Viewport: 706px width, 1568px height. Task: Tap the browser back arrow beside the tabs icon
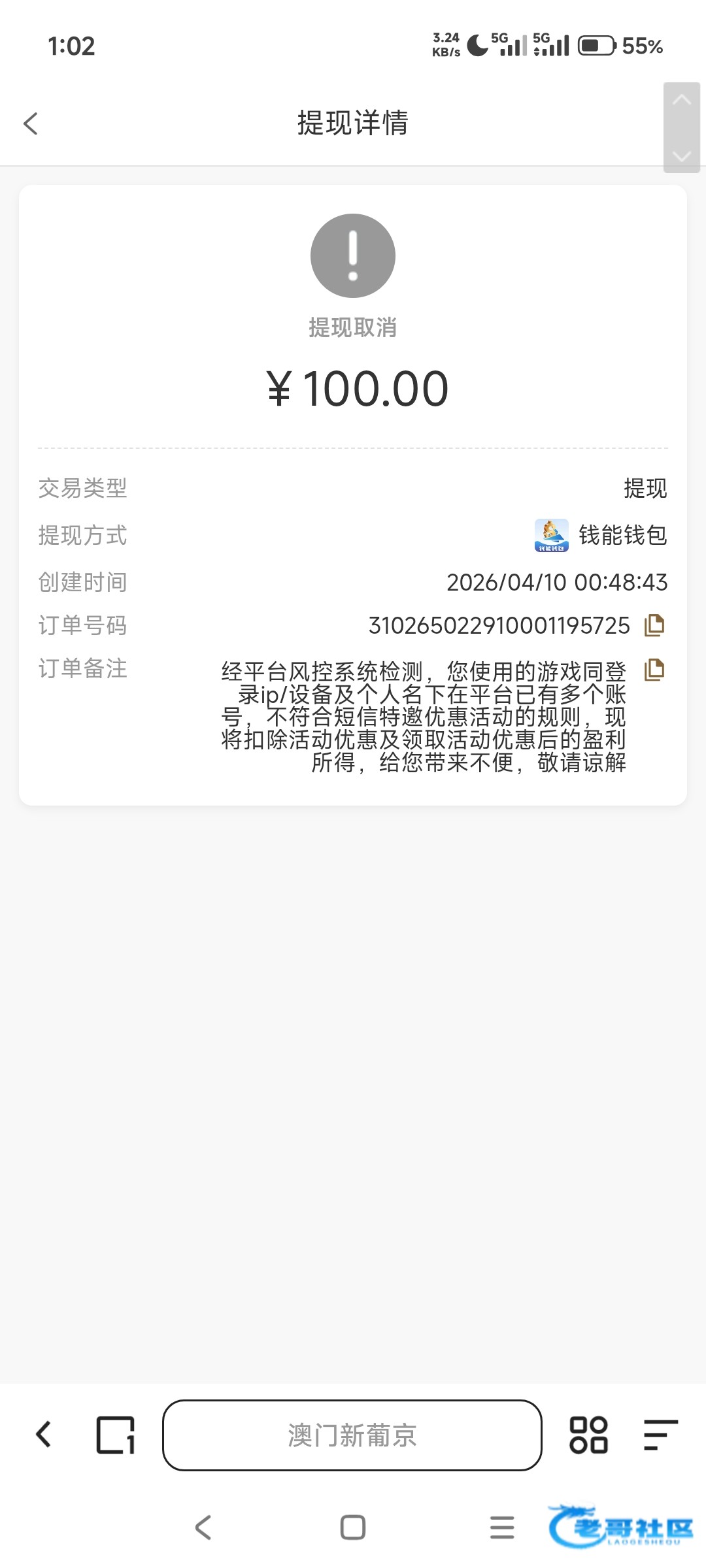pyautogui.click(x=44, y=1435)
